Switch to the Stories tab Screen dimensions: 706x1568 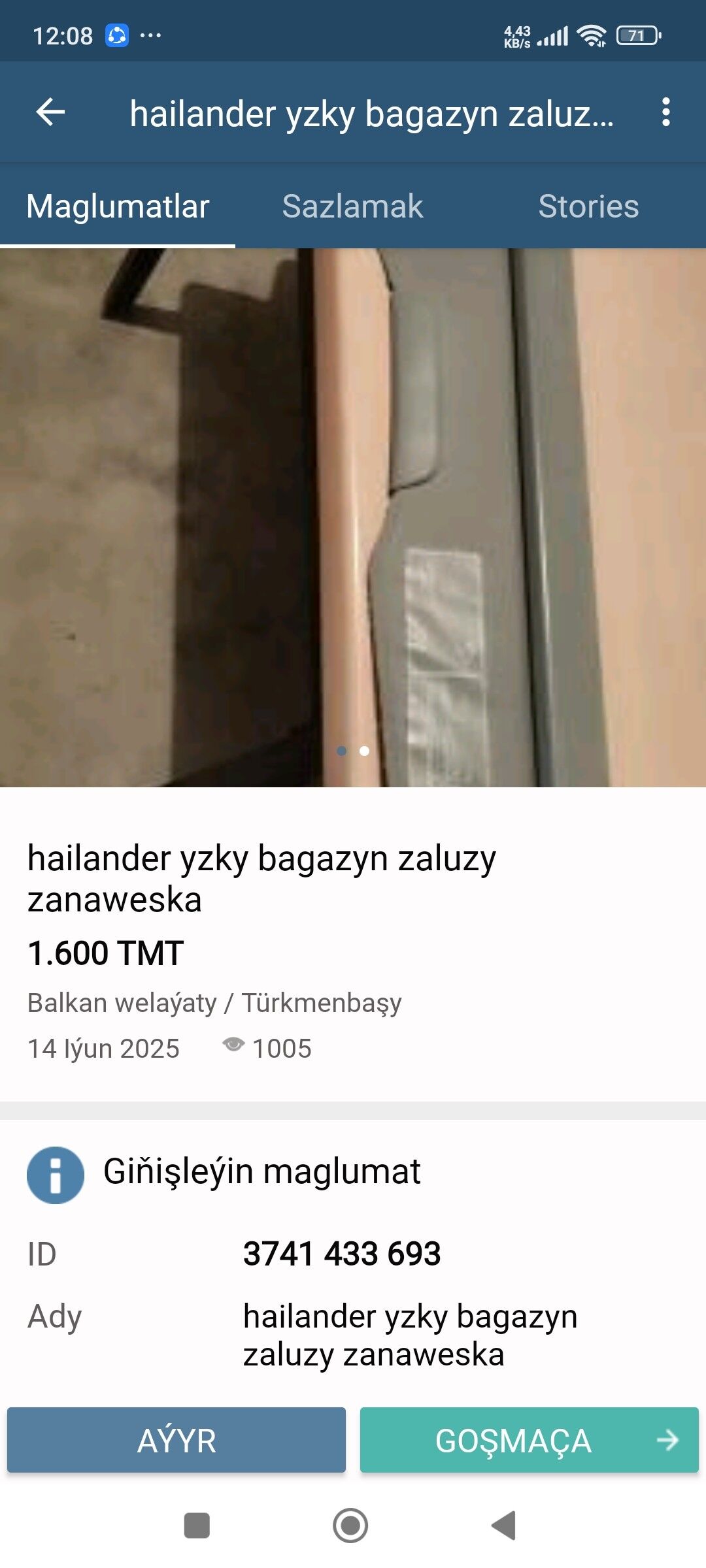(x=588, y=206)
